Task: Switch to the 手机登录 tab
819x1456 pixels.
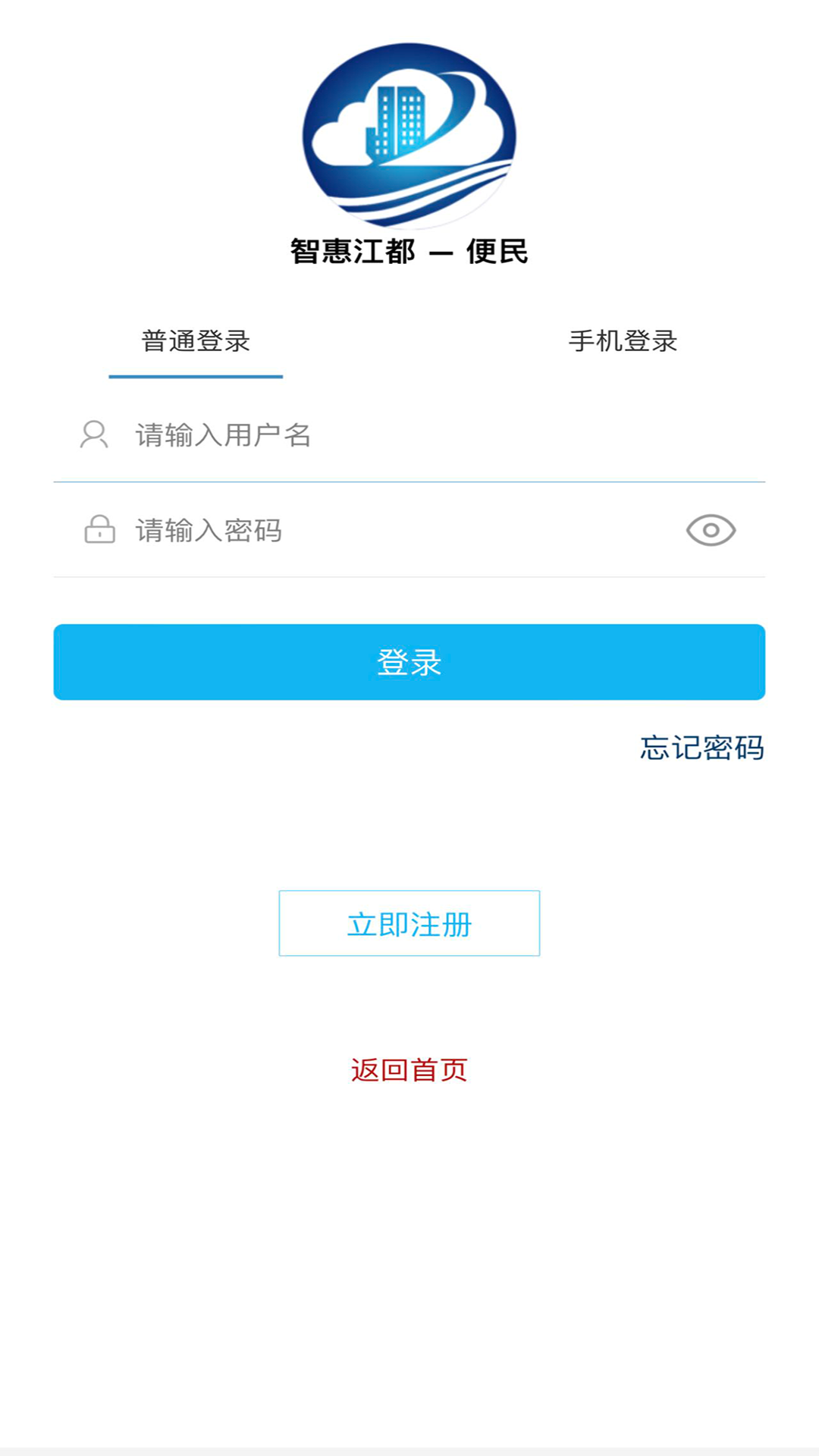Action: point(623,341)
